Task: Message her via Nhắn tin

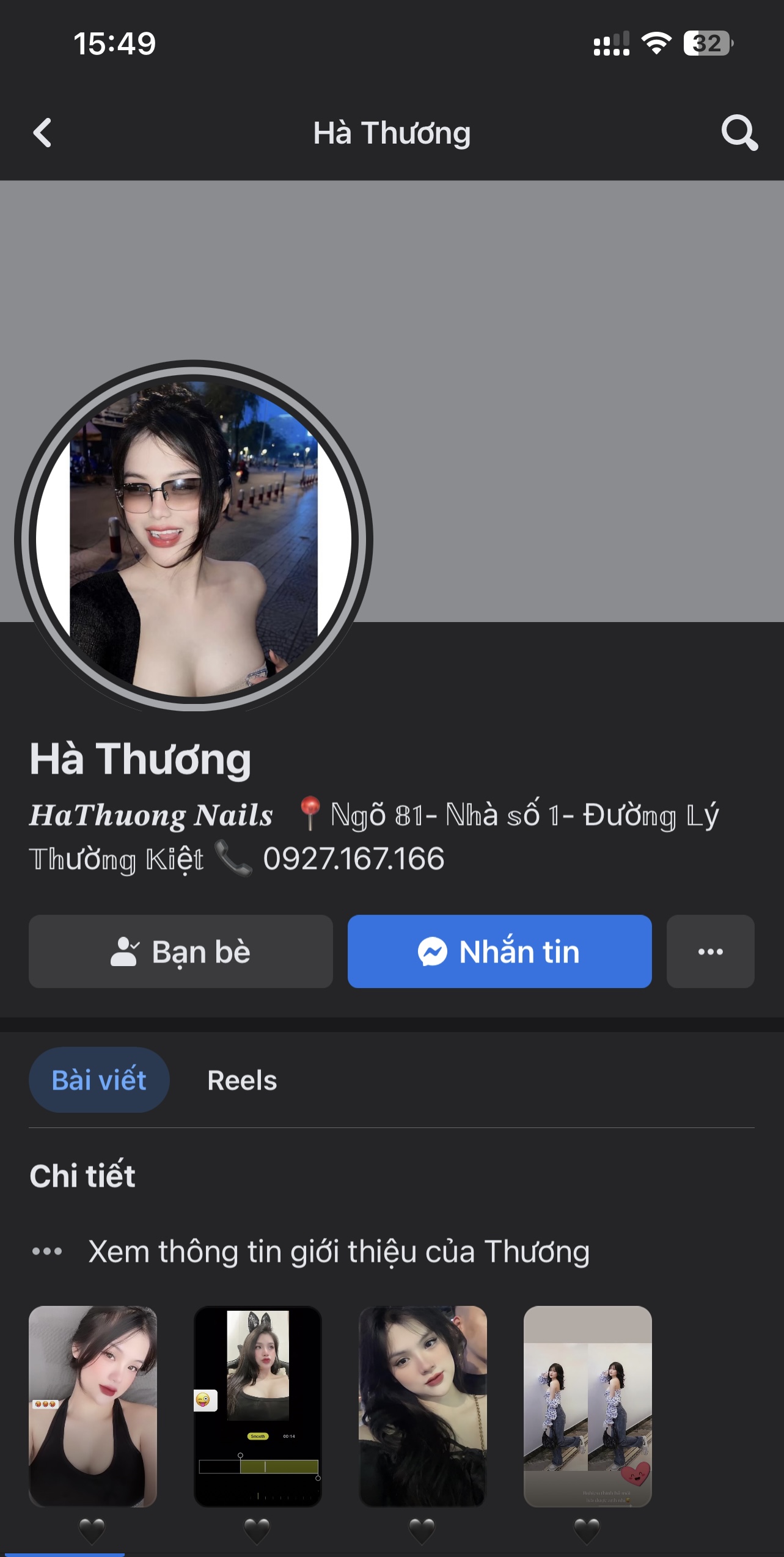Action: (499, 951)
